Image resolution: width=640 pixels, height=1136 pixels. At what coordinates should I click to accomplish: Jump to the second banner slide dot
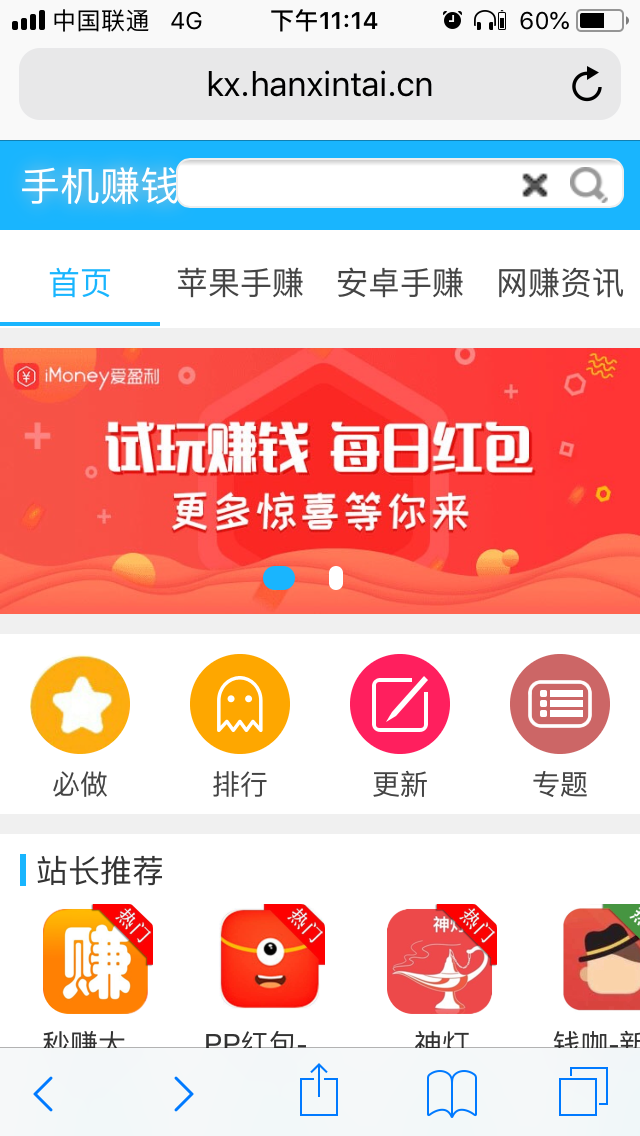tap(336, 578)
